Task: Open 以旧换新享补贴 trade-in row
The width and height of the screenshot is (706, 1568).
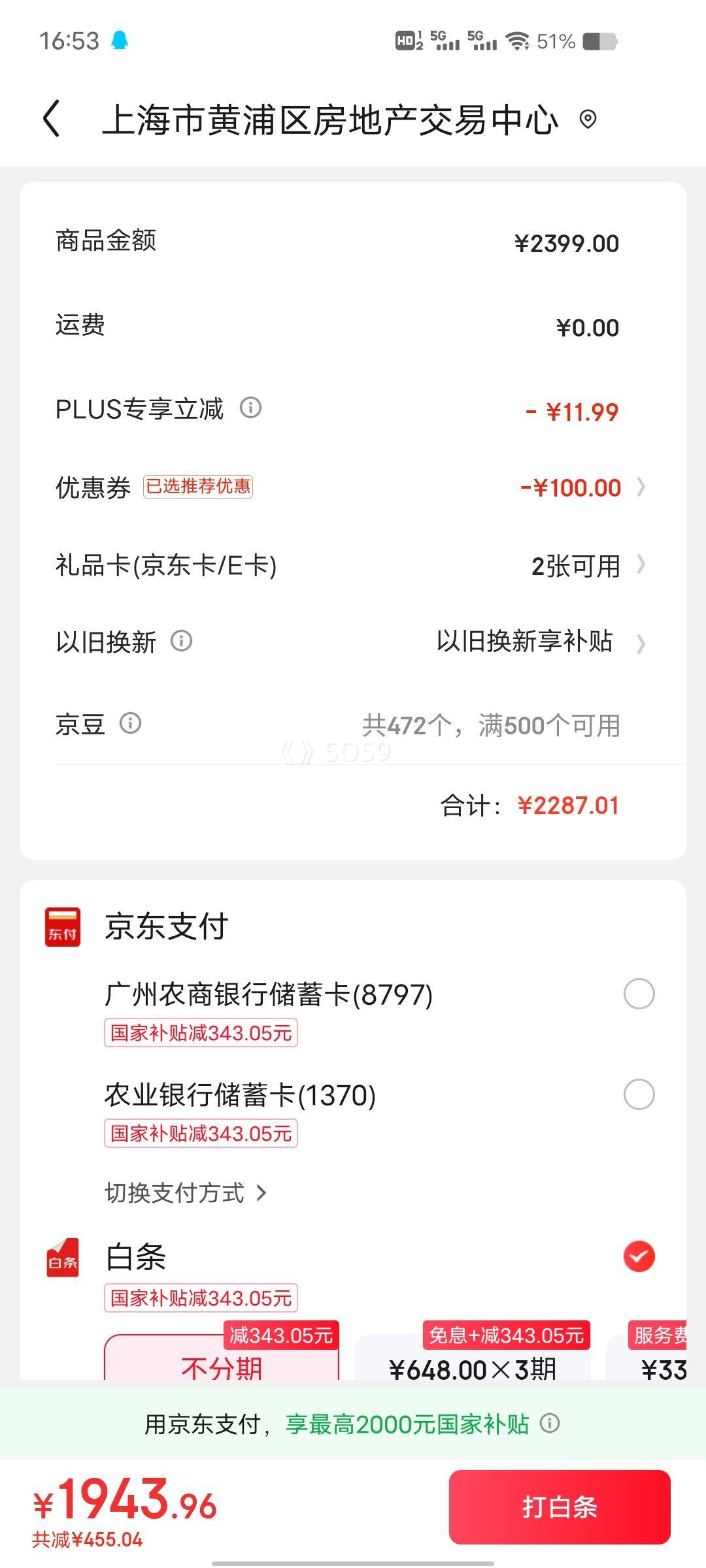Action: click(x=353, y=642)
